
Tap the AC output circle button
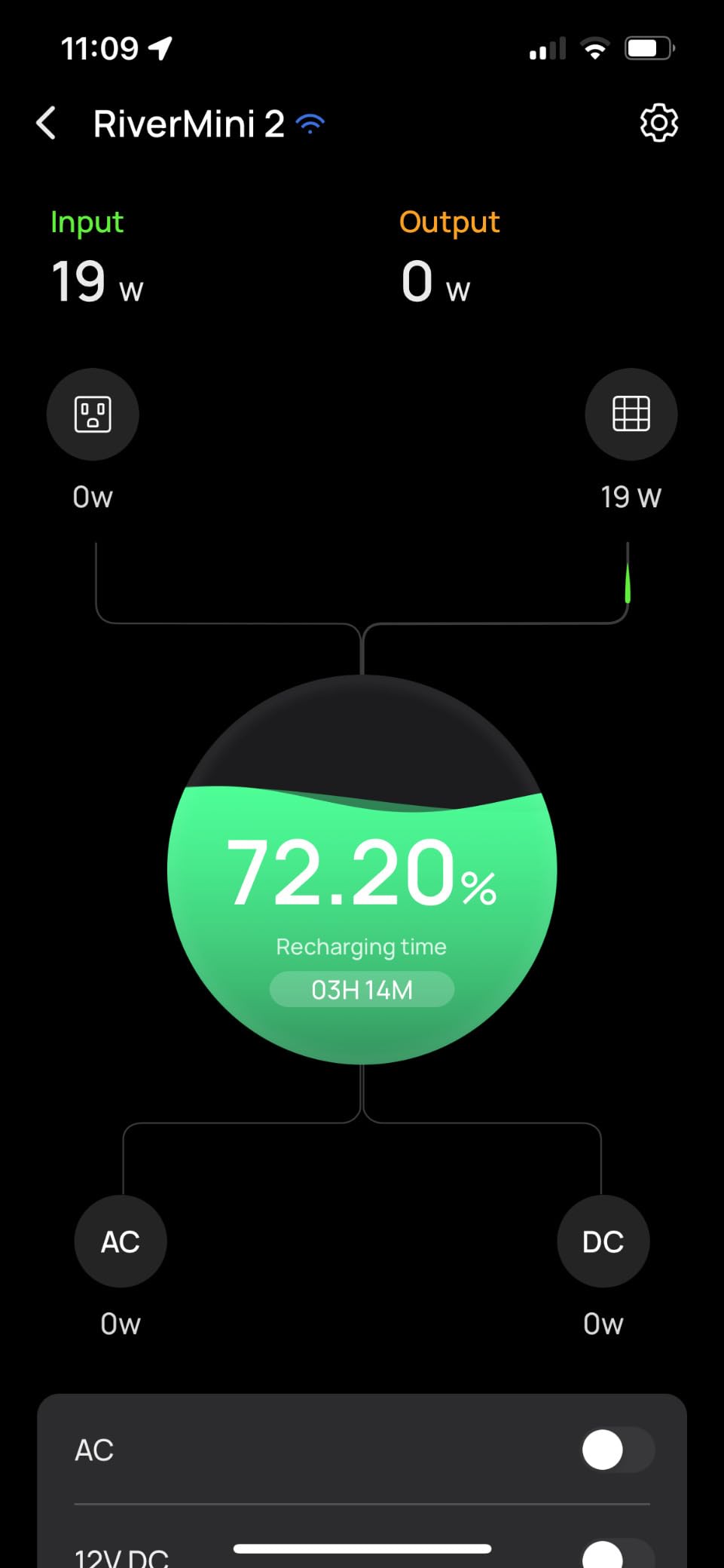(121, 1241)
